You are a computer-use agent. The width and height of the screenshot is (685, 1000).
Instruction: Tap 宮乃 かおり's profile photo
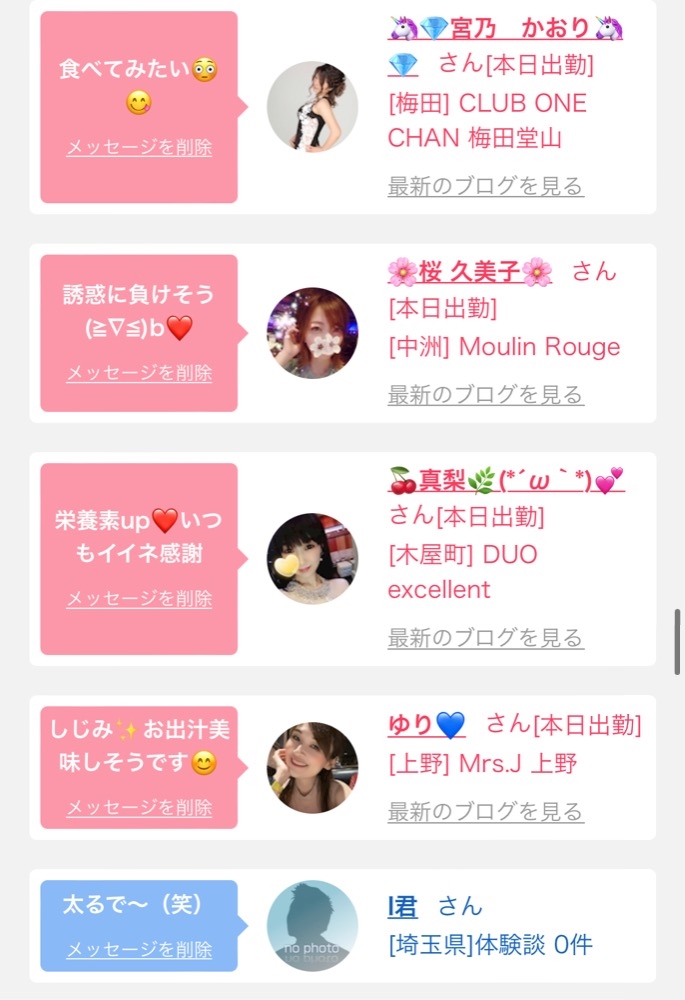(x=312, y=107)
